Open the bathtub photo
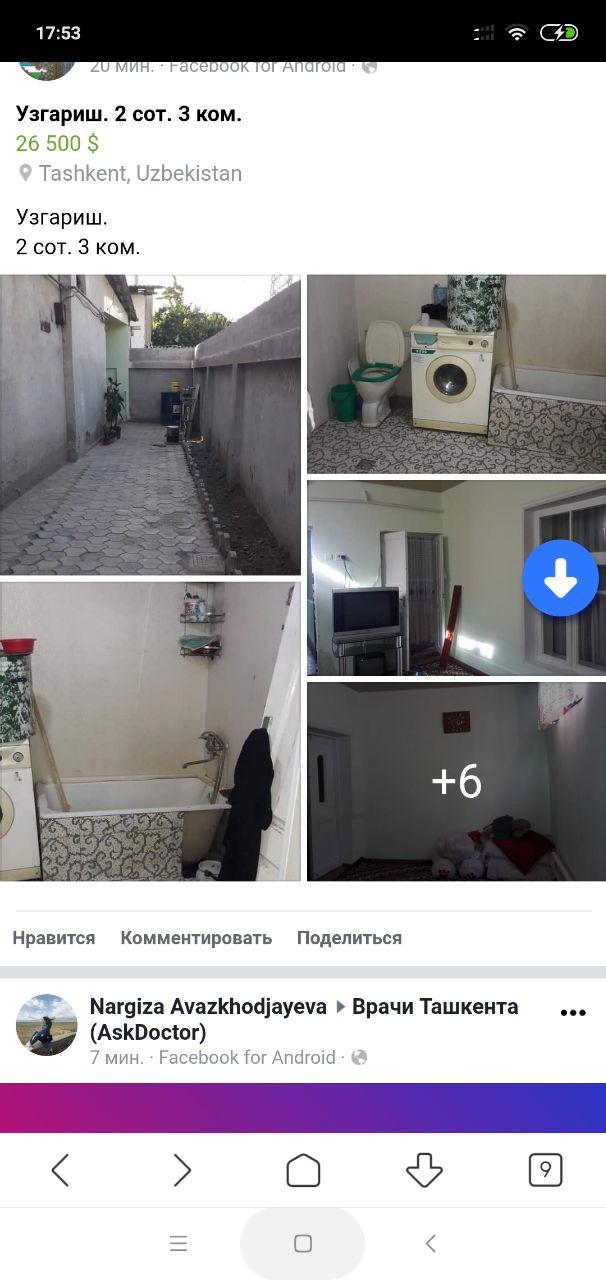This screenshot has width=606, height=1280. pyautogui.click(x=150, y=731)
